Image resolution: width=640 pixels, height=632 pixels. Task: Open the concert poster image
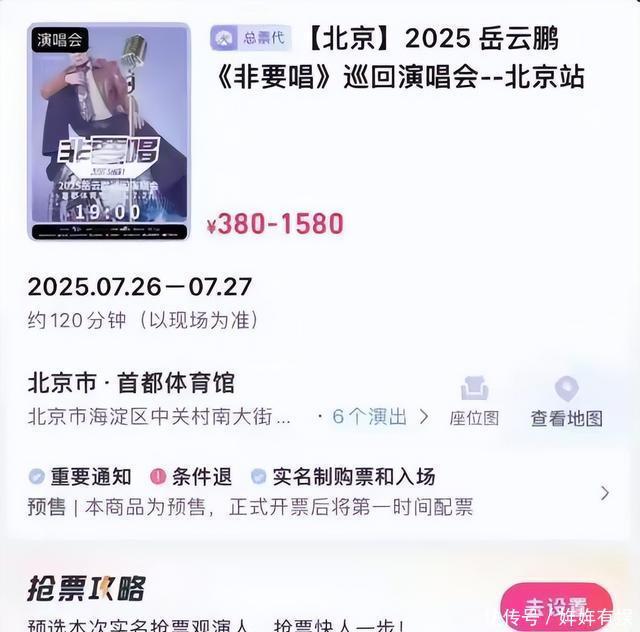108,131
